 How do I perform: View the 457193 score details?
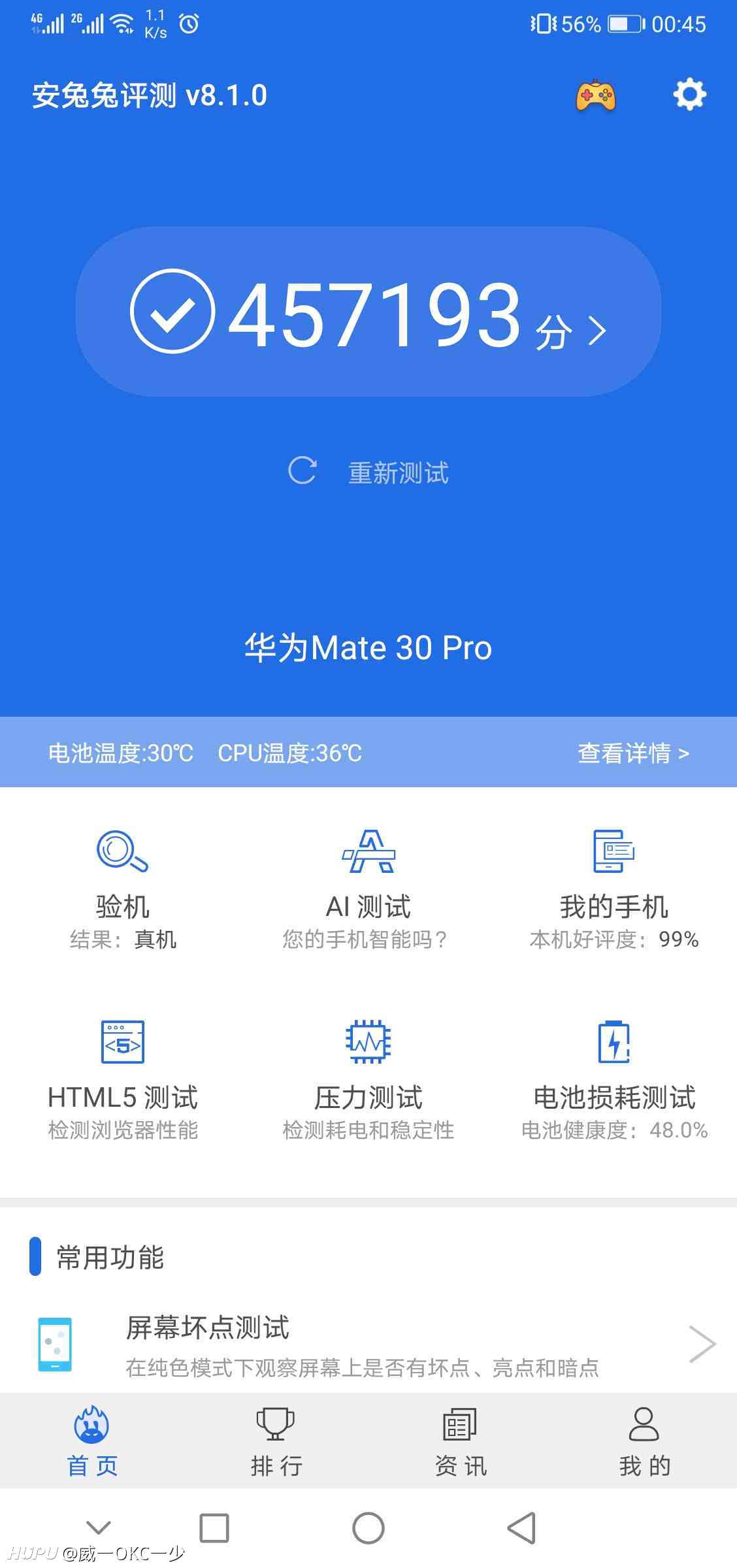(x=368, y=312)
